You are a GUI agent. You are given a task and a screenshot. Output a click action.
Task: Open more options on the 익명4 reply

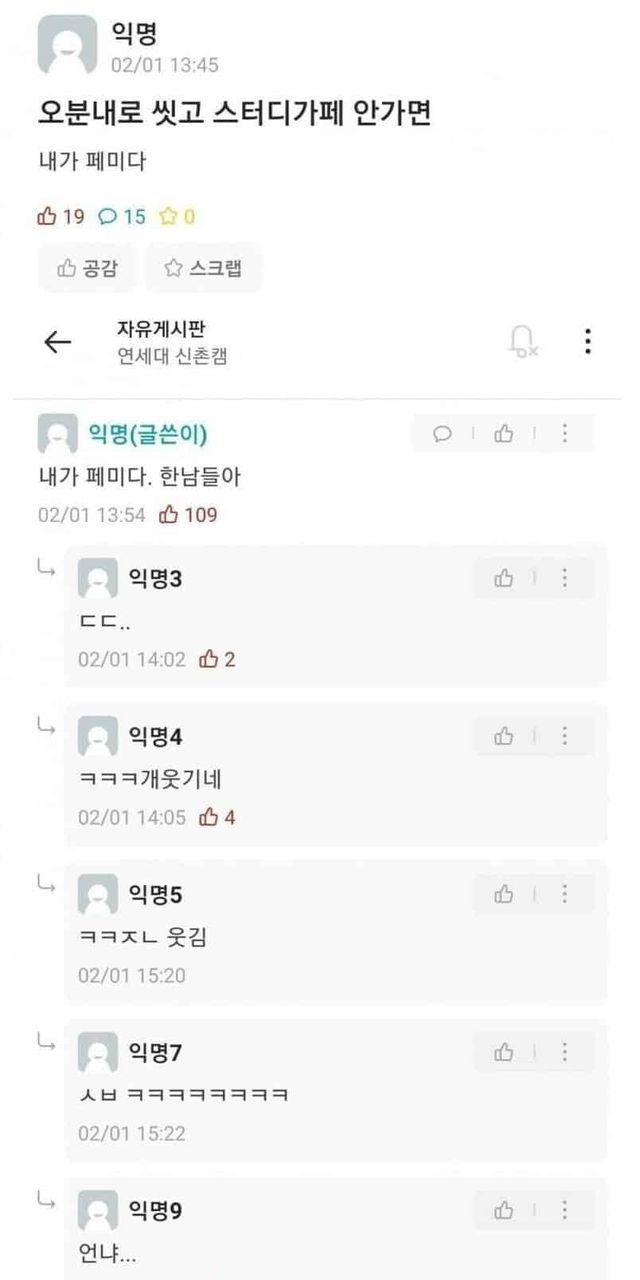[565, 736]
